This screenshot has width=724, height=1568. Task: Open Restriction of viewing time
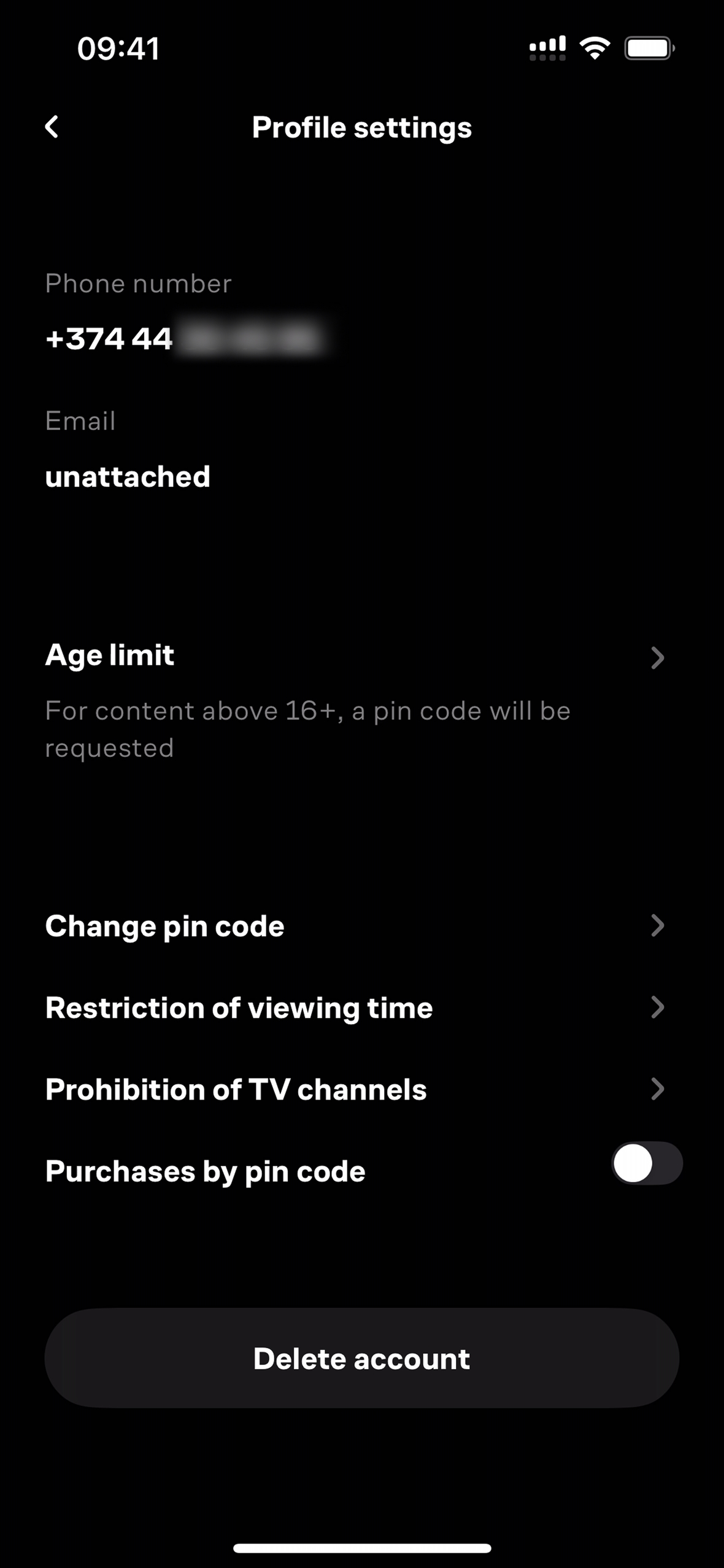pos(355,1007)
